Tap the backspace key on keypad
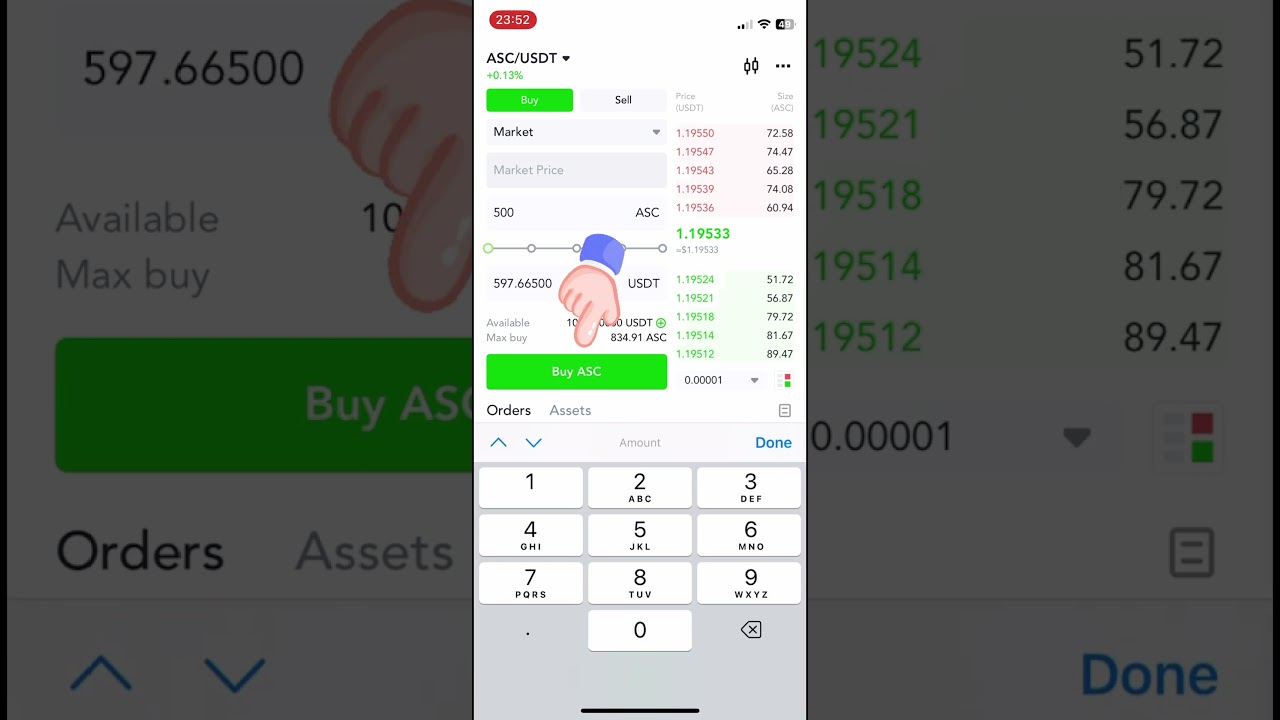Viewport: 1280px width, 720px height. click(x=750, y=630)
